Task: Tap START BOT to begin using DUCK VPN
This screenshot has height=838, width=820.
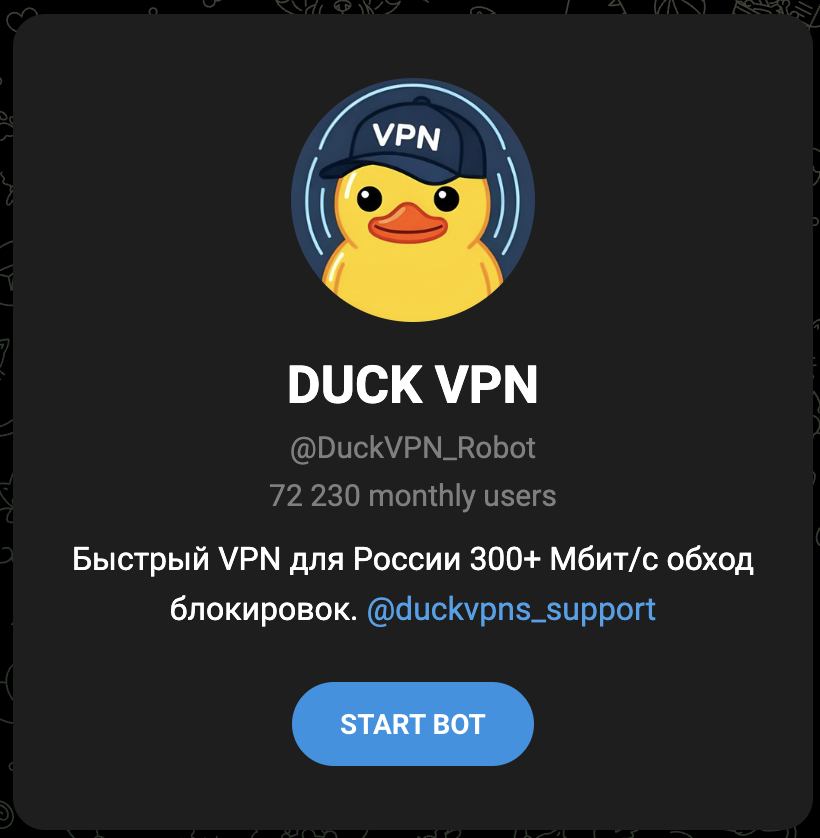Action: (413, 723)
